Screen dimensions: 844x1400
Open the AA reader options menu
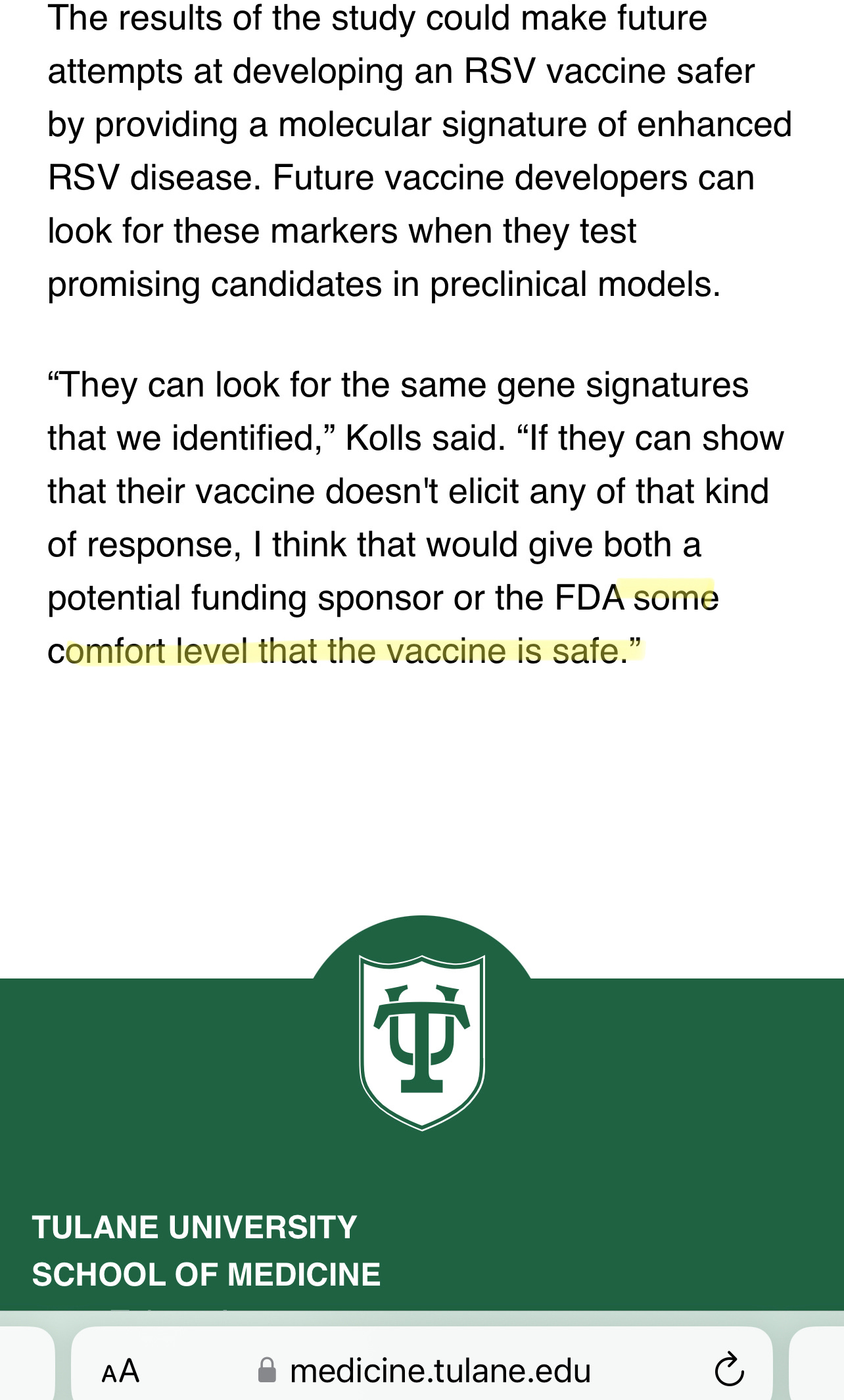[120, 1372]
